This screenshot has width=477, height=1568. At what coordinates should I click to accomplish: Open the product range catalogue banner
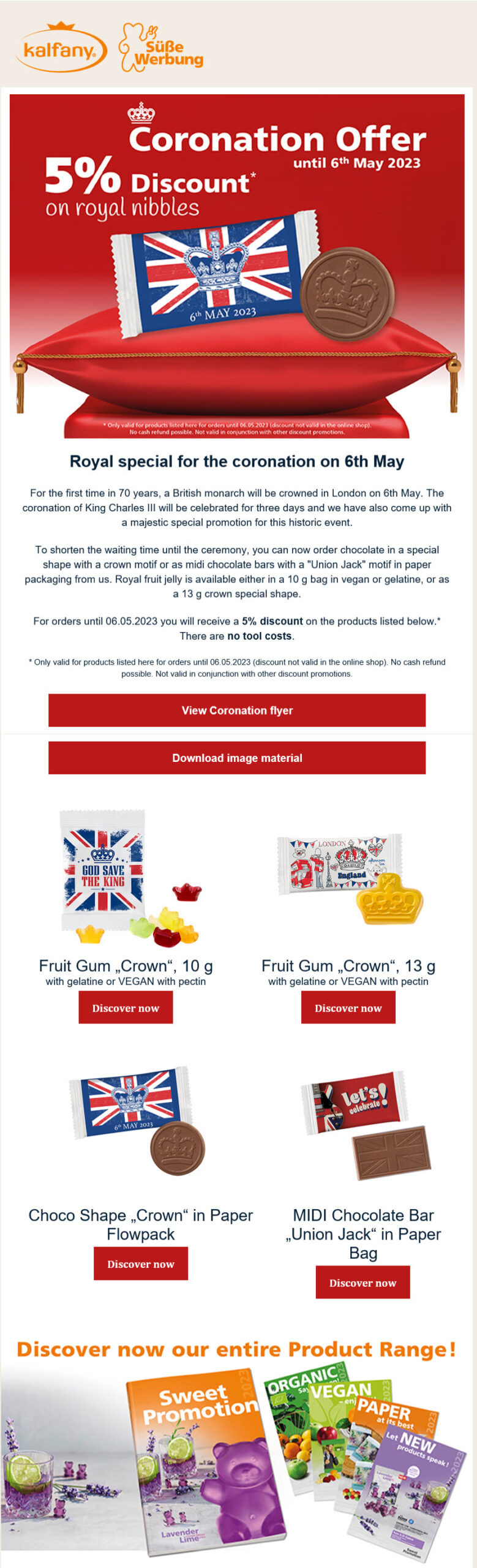point(237,1452)
